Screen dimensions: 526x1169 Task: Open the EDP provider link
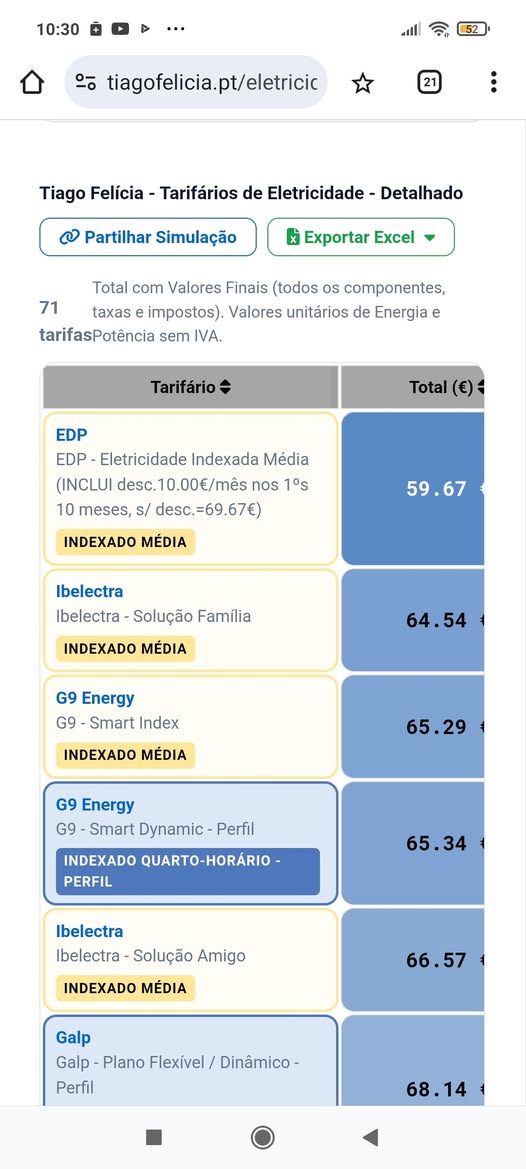pyautogui.click(x=72, y=435)
